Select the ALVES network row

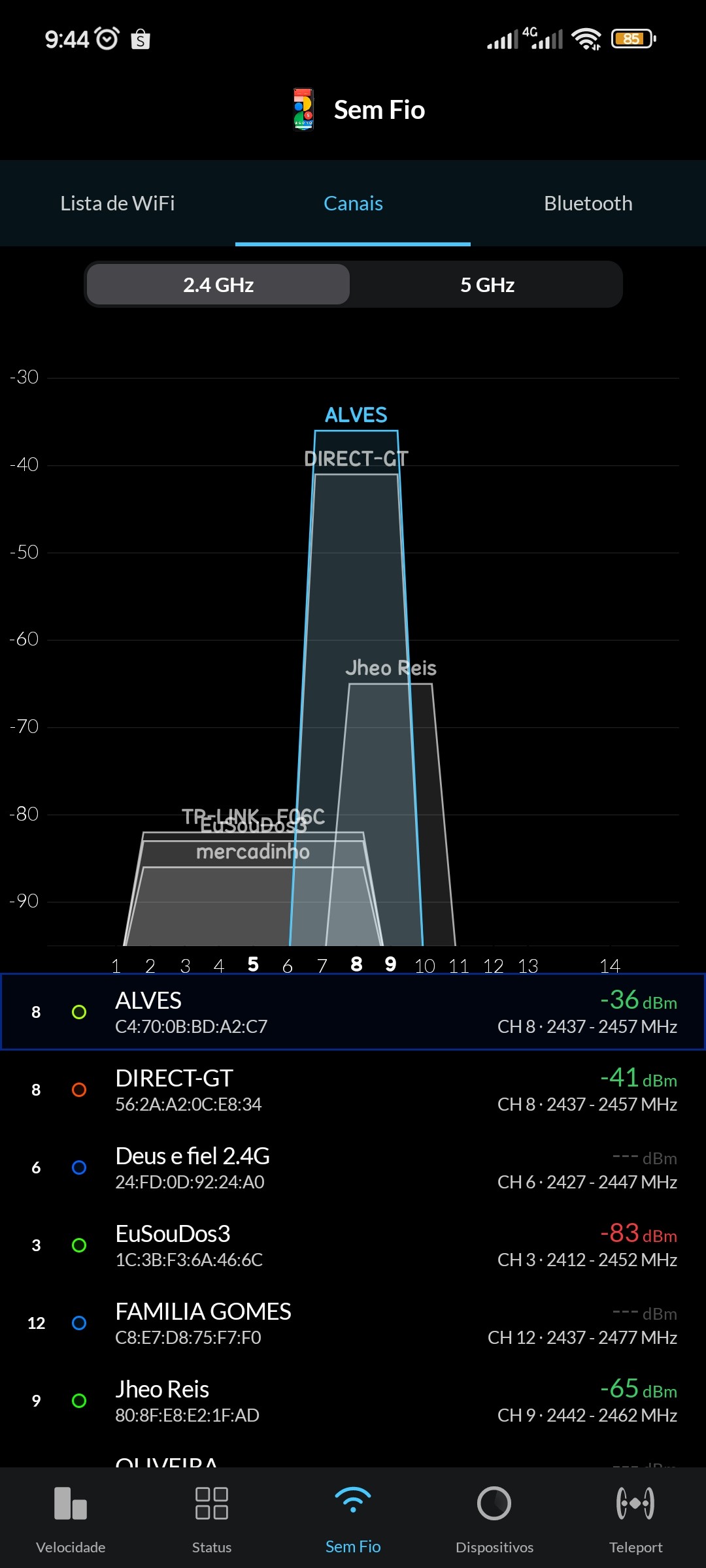coord(353,1012)
